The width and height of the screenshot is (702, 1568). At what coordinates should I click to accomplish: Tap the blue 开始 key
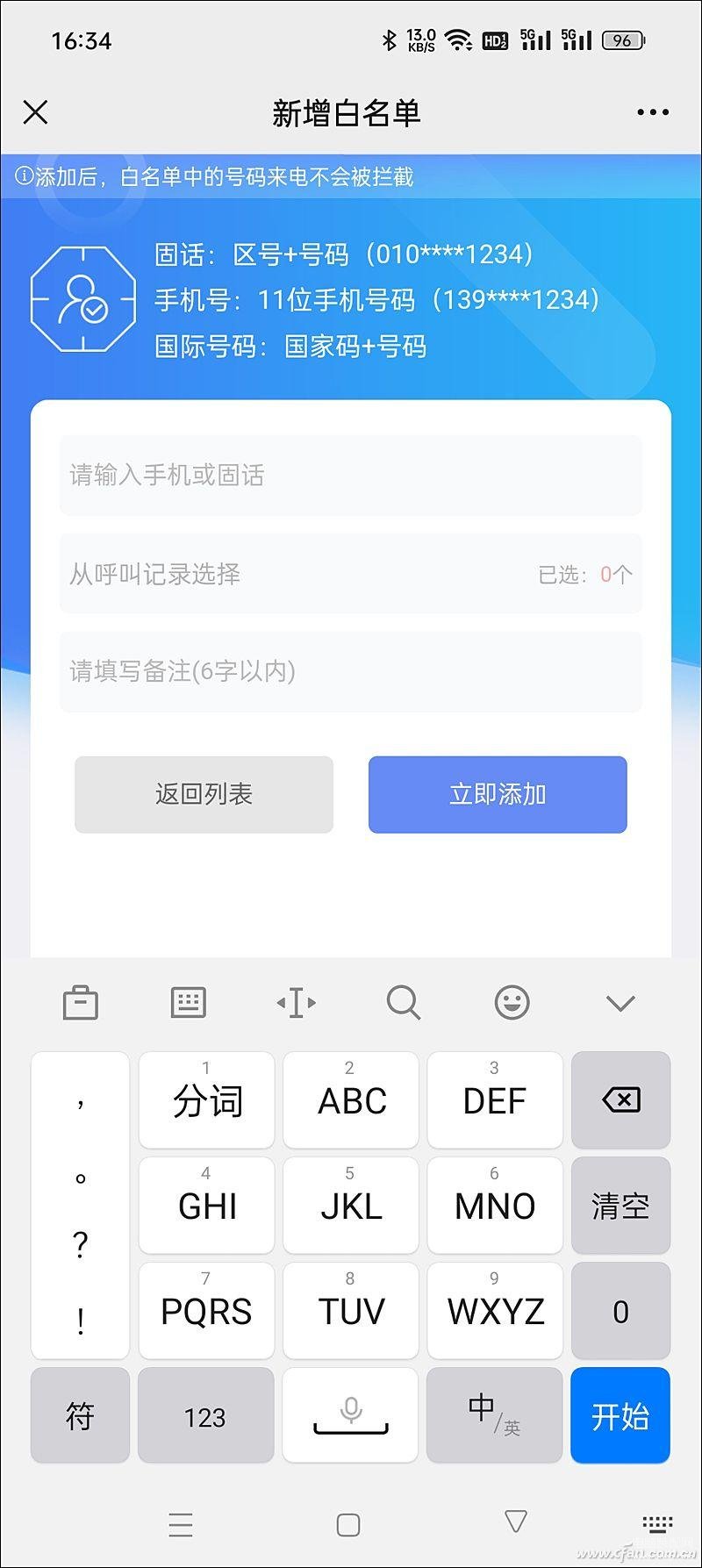click(x=620, y=1415)
